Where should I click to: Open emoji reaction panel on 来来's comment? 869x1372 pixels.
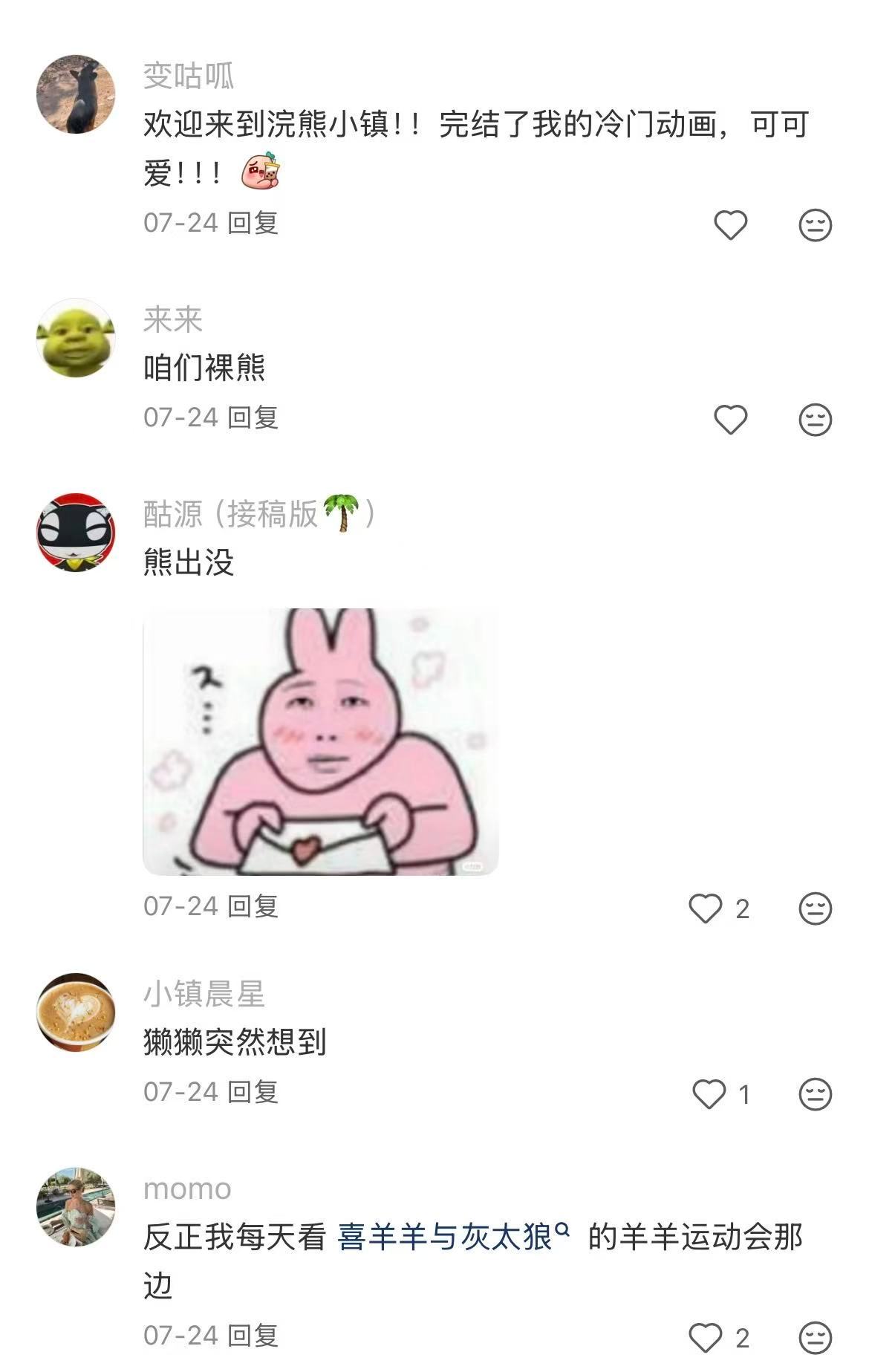[x=817, y=421]
